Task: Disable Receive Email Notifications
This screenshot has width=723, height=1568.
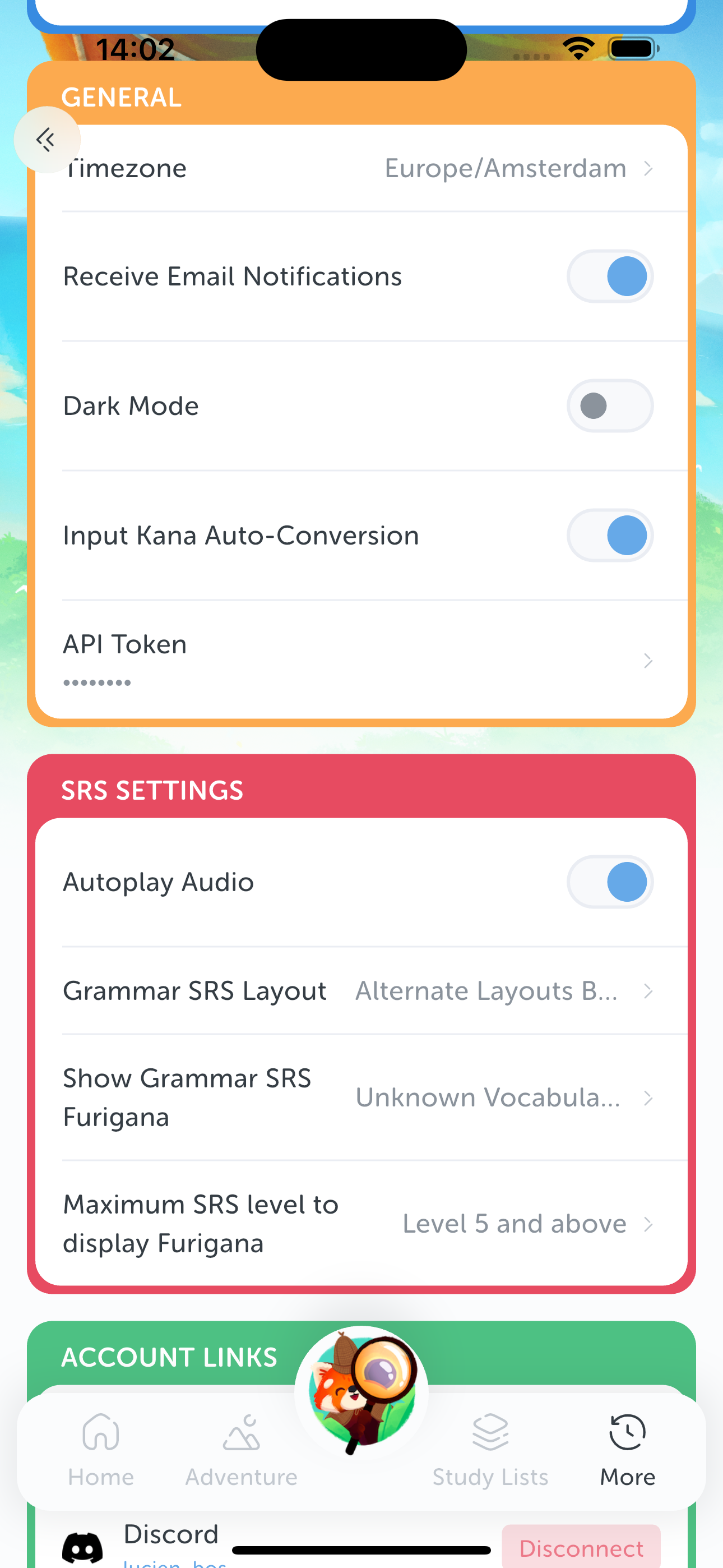Action: pos(610,276)
